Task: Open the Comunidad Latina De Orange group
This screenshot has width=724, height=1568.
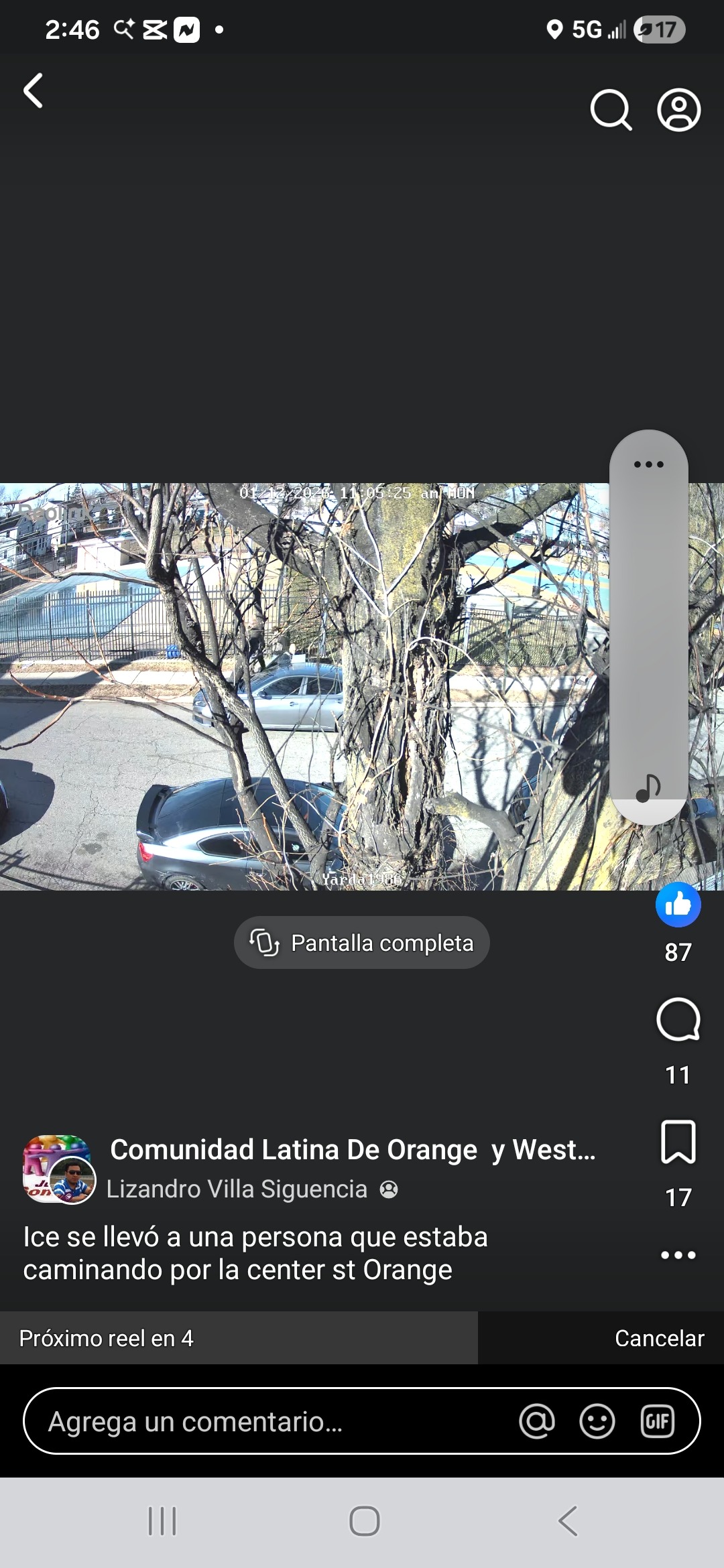Action: pyautogui.click(x=353, y=1150)
